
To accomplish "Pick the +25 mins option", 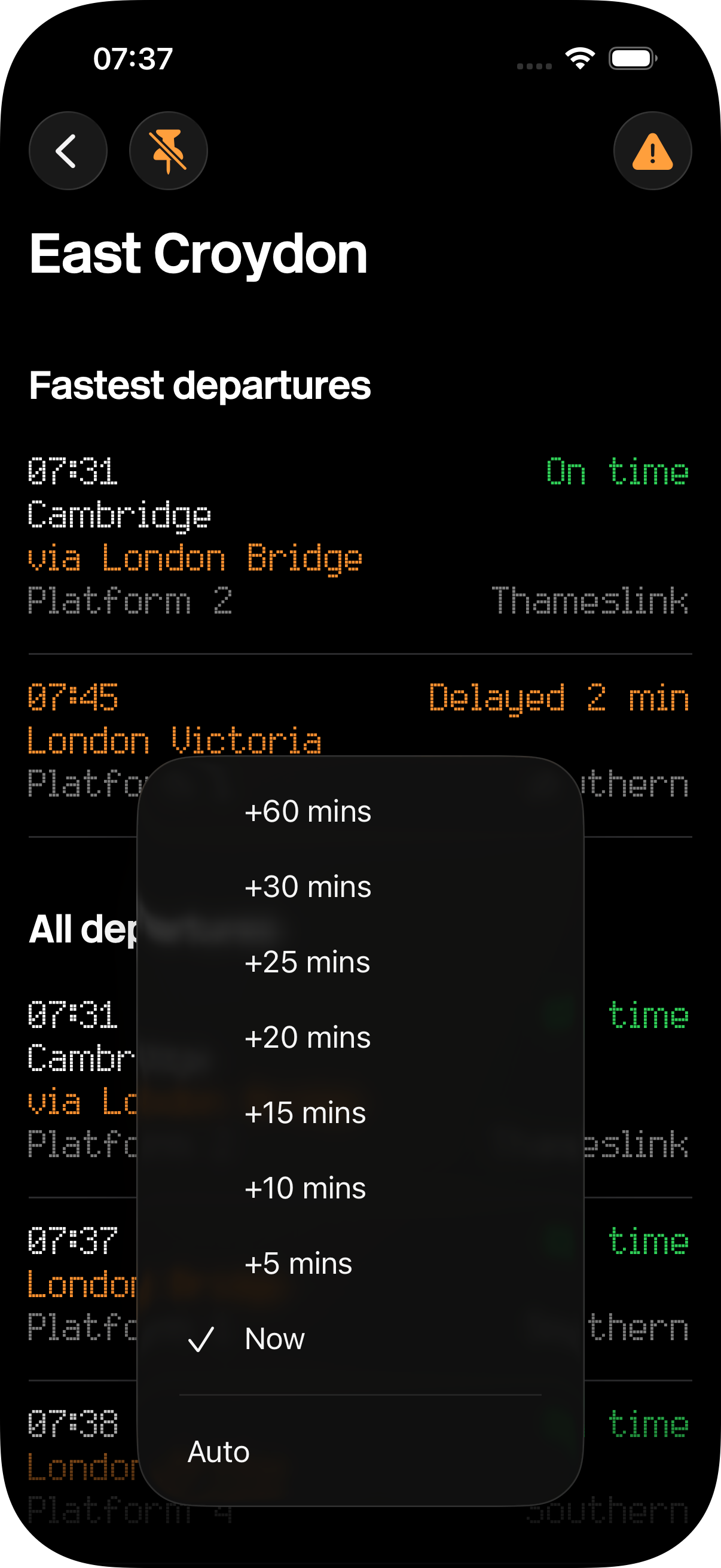I will click(307, 962).
